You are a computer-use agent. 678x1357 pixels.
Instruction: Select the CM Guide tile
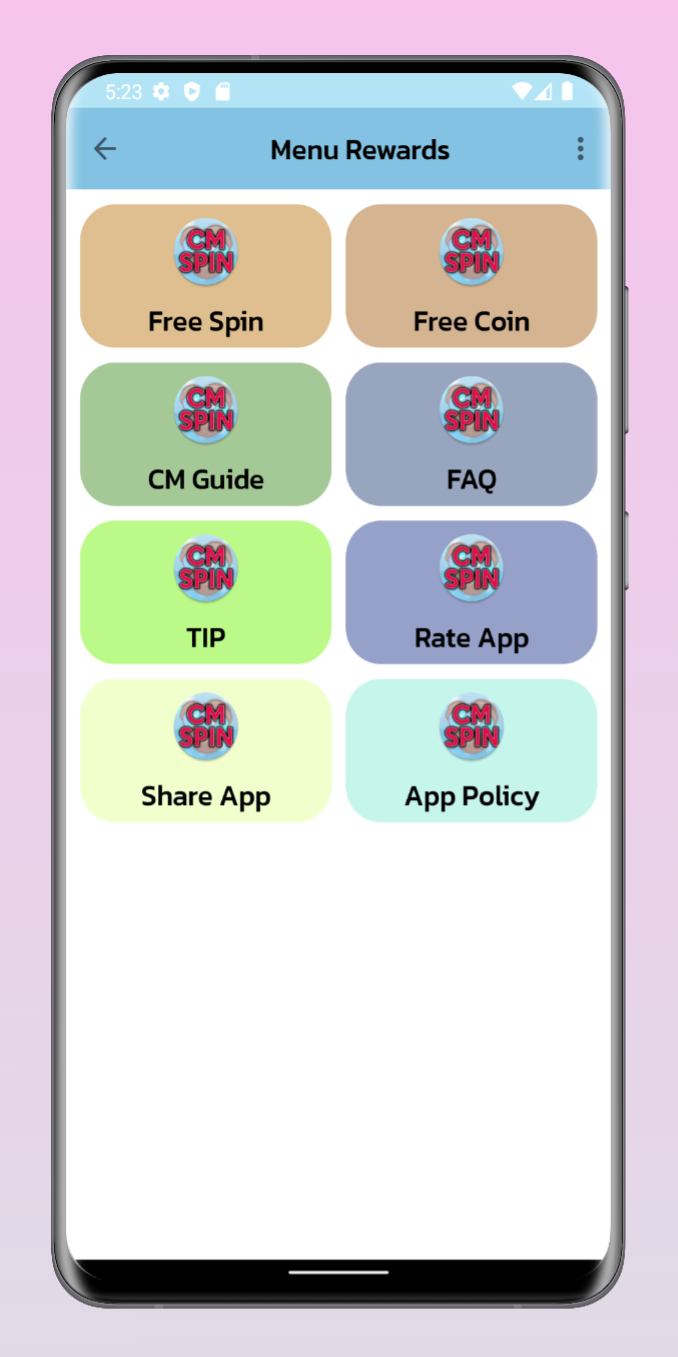pos(206,434)
